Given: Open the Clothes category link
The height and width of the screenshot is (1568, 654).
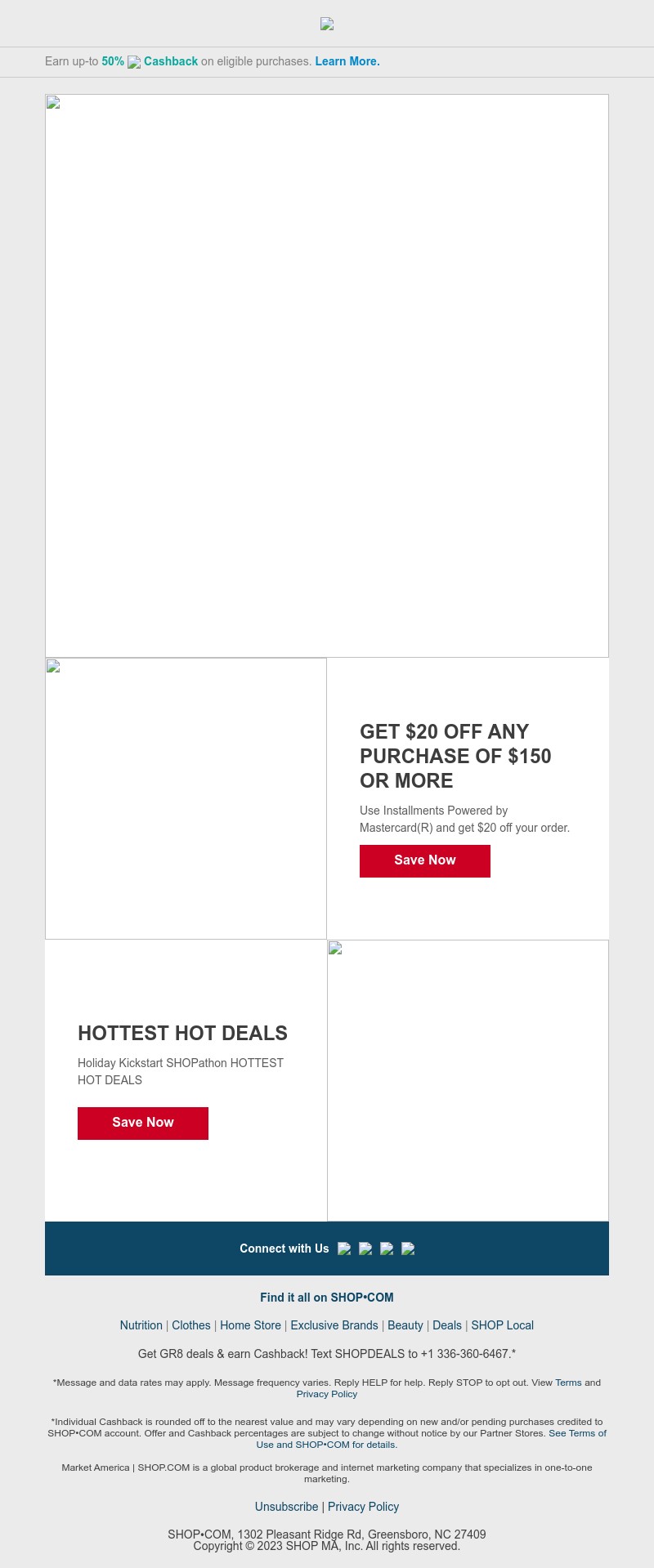Looking at the screenshot, I should point(191,1325).
